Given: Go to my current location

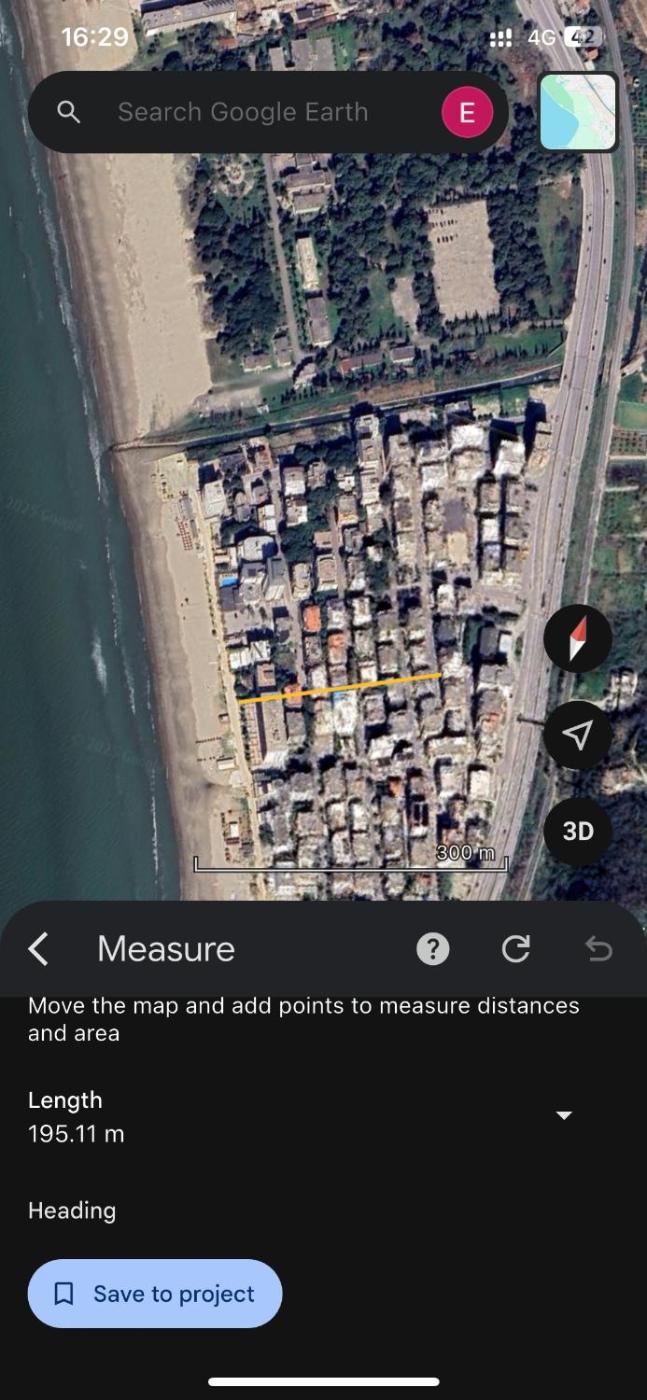Looking at the screenshot, I should (x=577, y=735).
